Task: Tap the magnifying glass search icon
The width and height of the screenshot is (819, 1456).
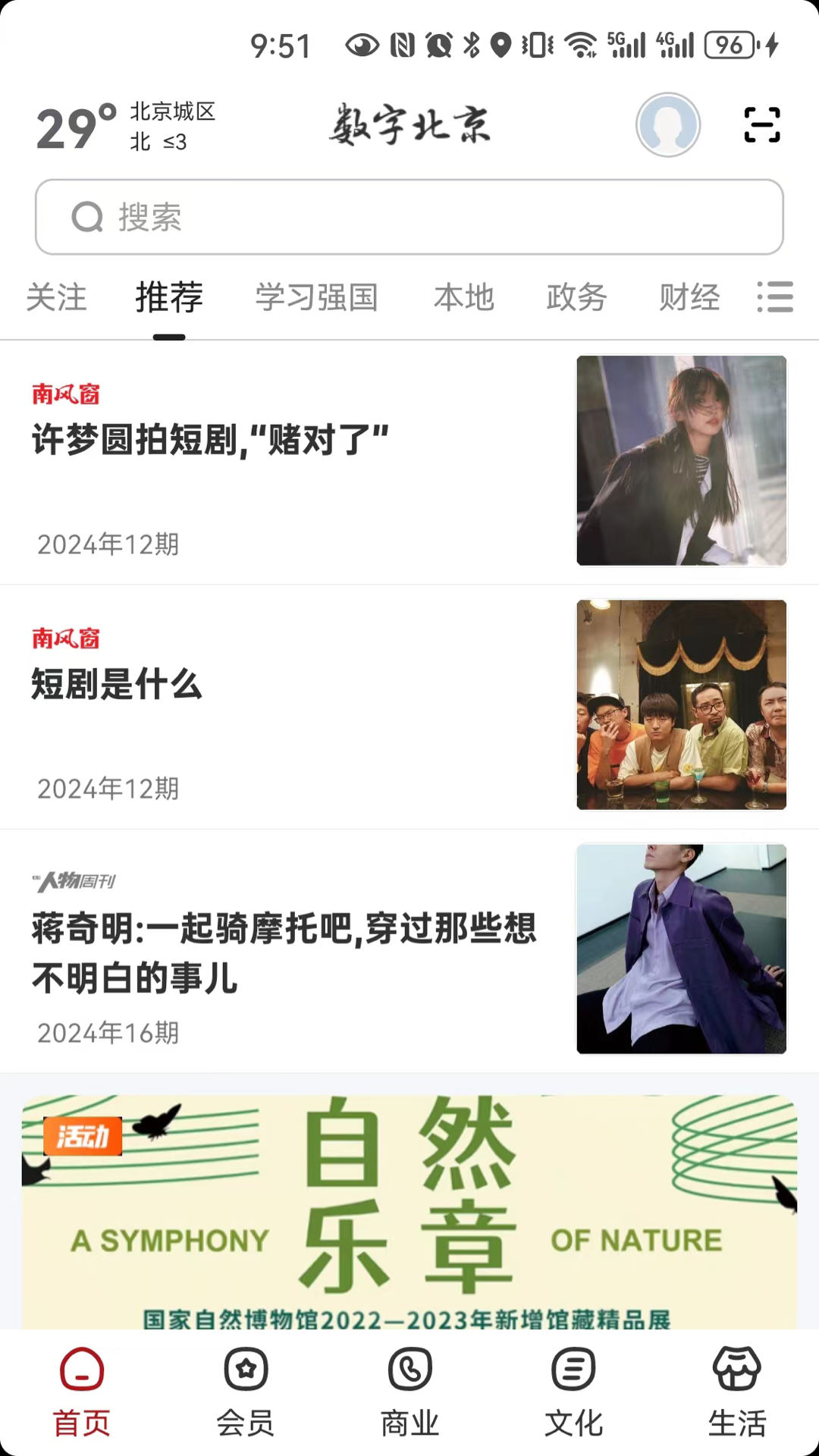Action: tap(88, 218)
